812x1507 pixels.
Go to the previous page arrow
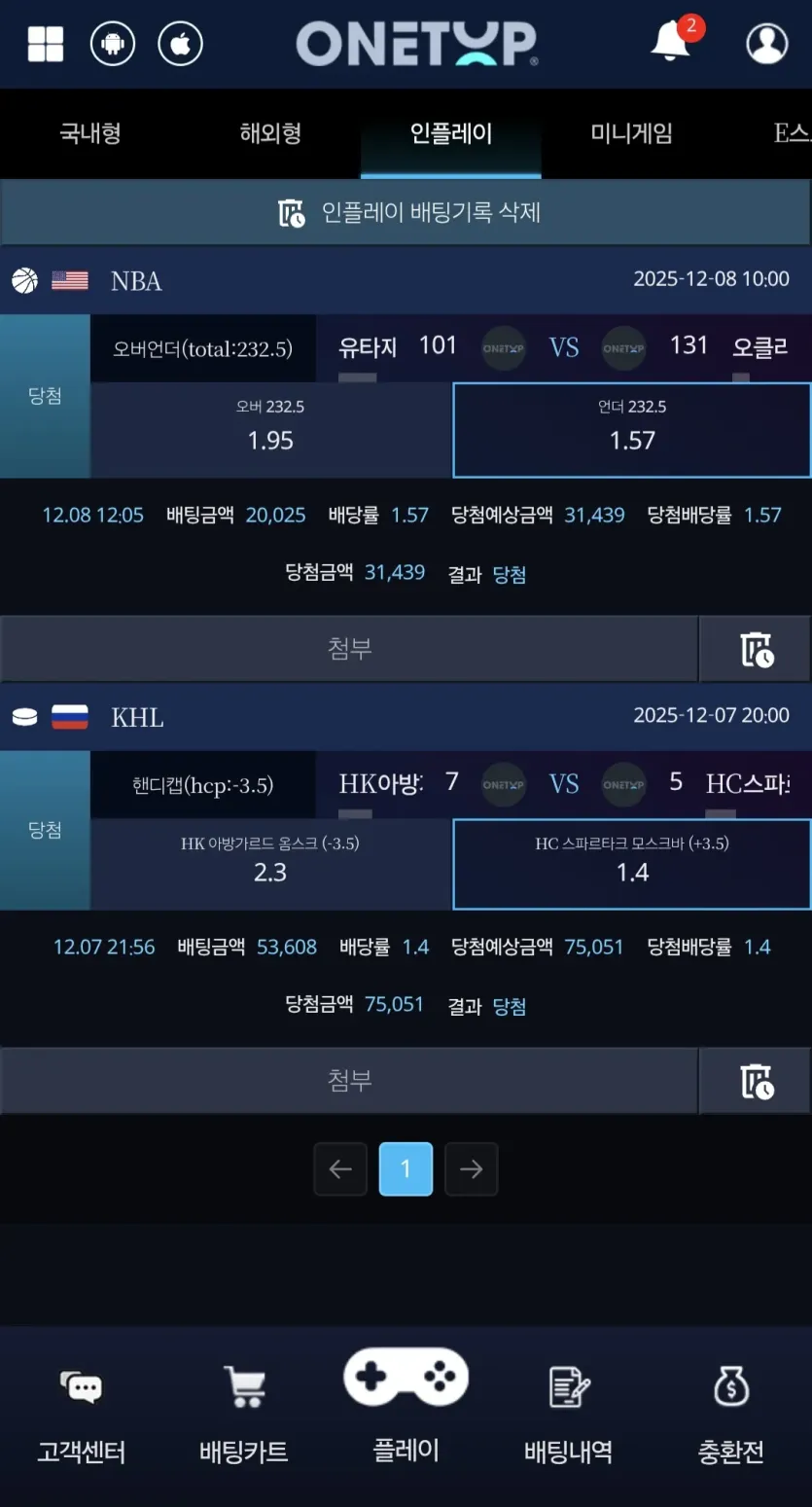(340, 1168)
